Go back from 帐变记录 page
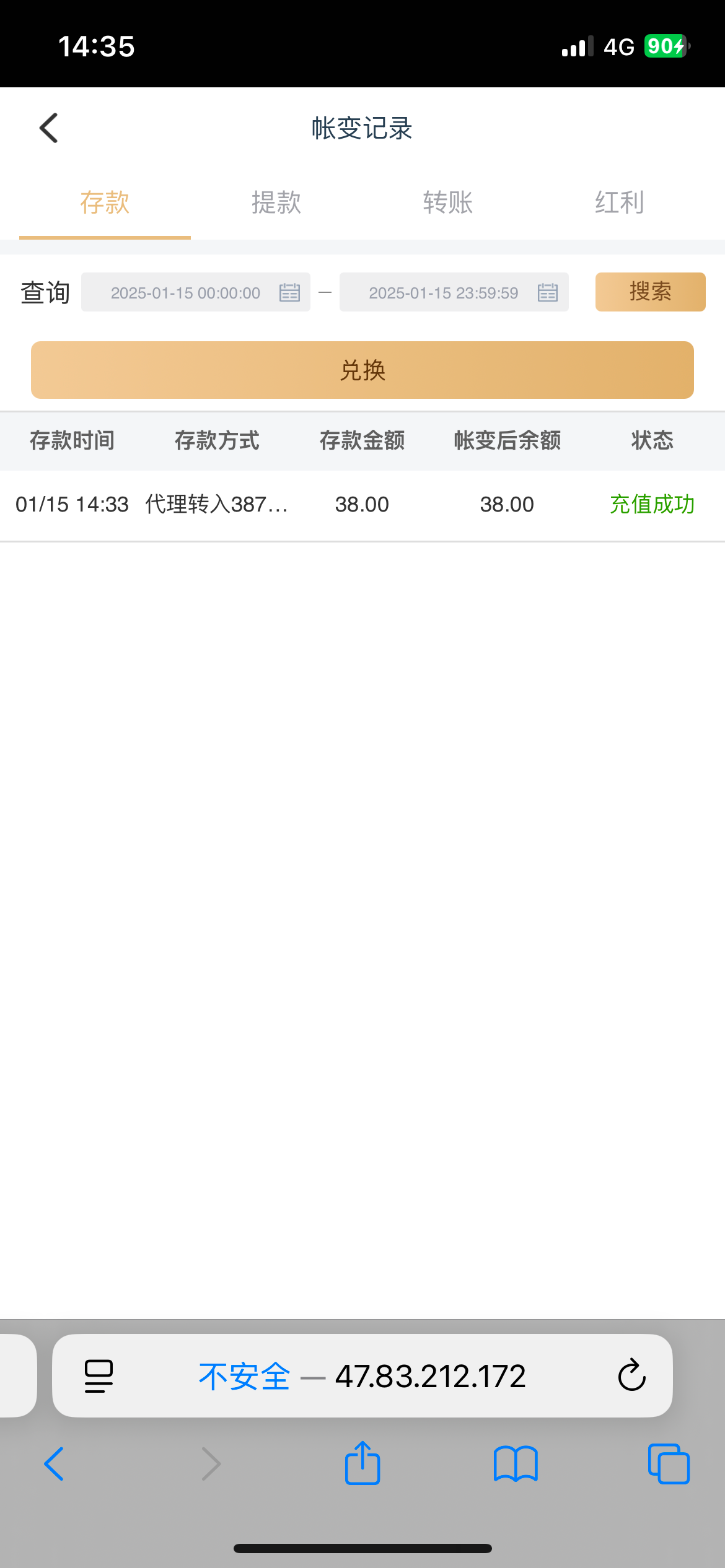 [49, 128]
